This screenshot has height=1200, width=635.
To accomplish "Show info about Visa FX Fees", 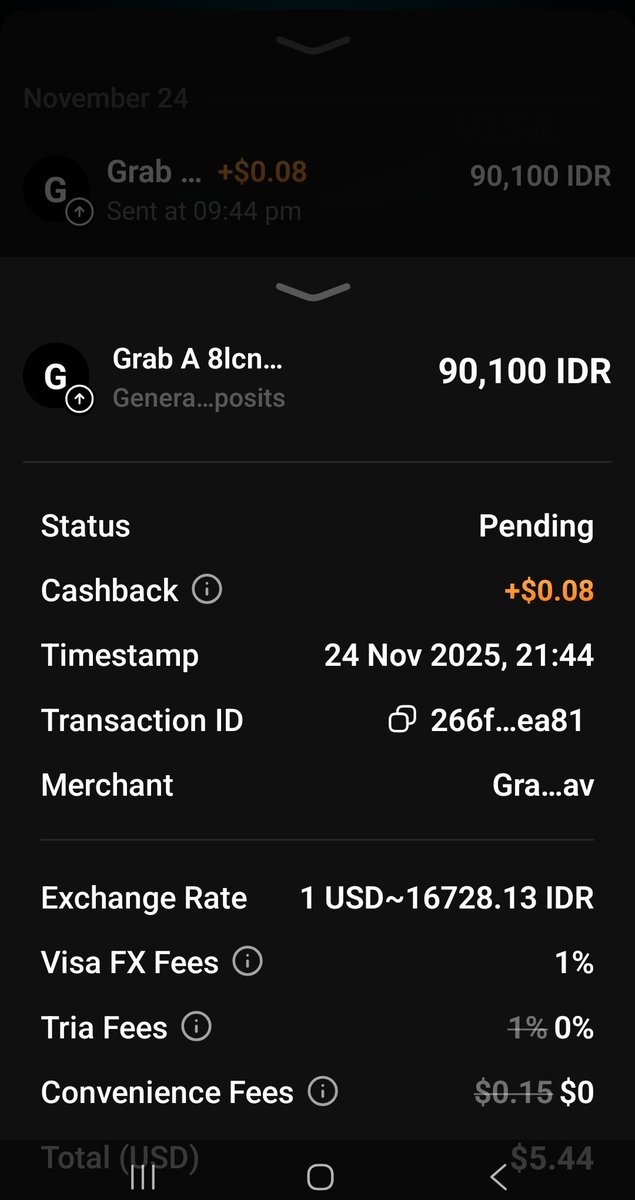I will pyautogui.click(x=247, y=962).
